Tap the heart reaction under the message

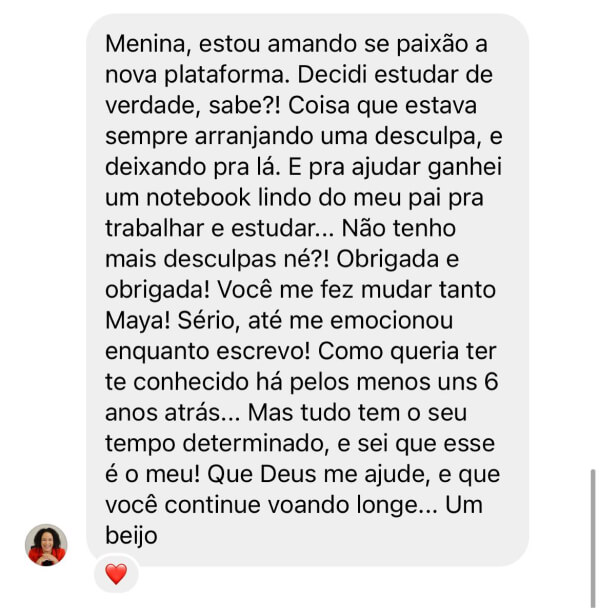coord(116,574)
